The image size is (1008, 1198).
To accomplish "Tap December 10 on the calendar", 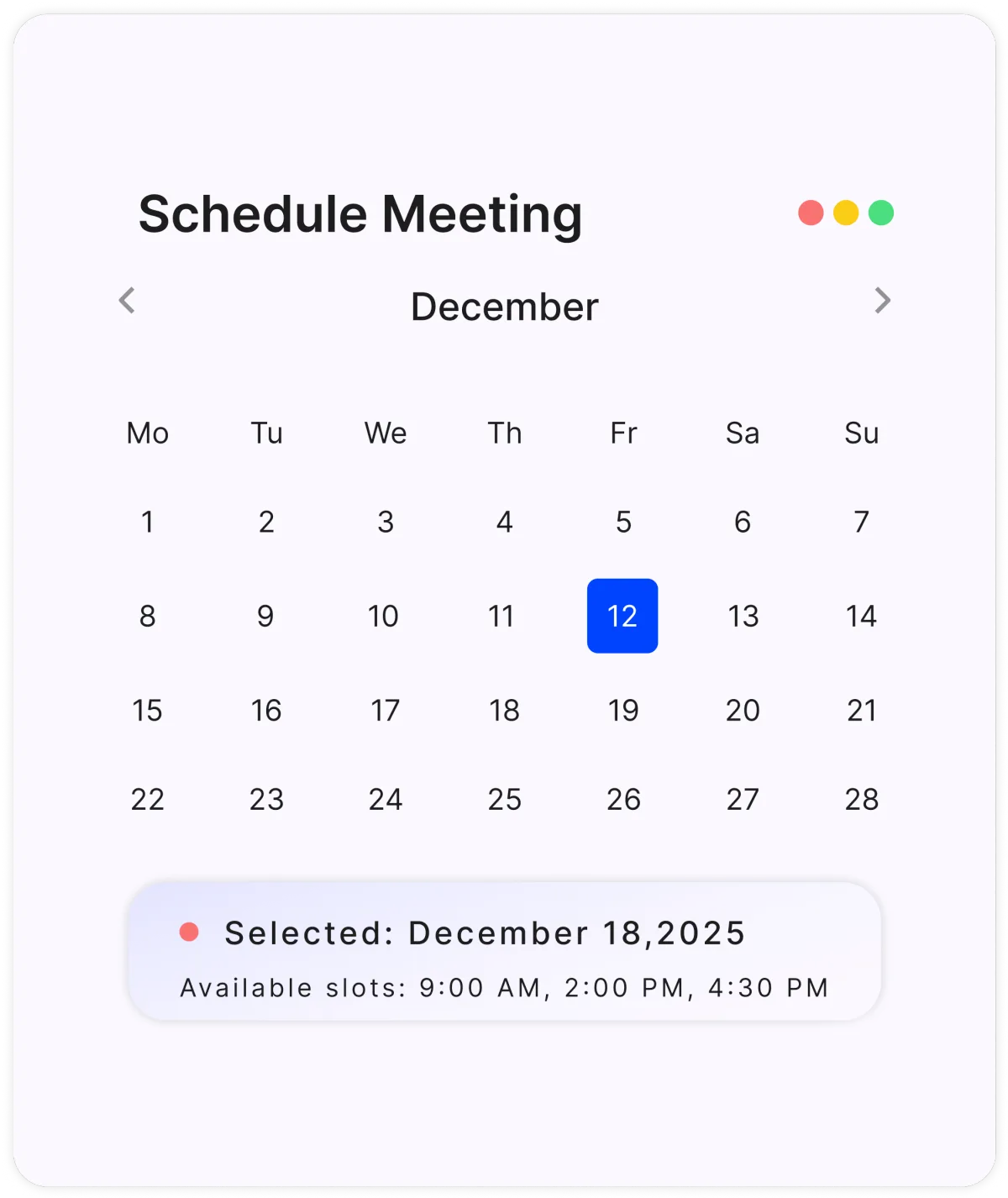I will coord(384,616).
